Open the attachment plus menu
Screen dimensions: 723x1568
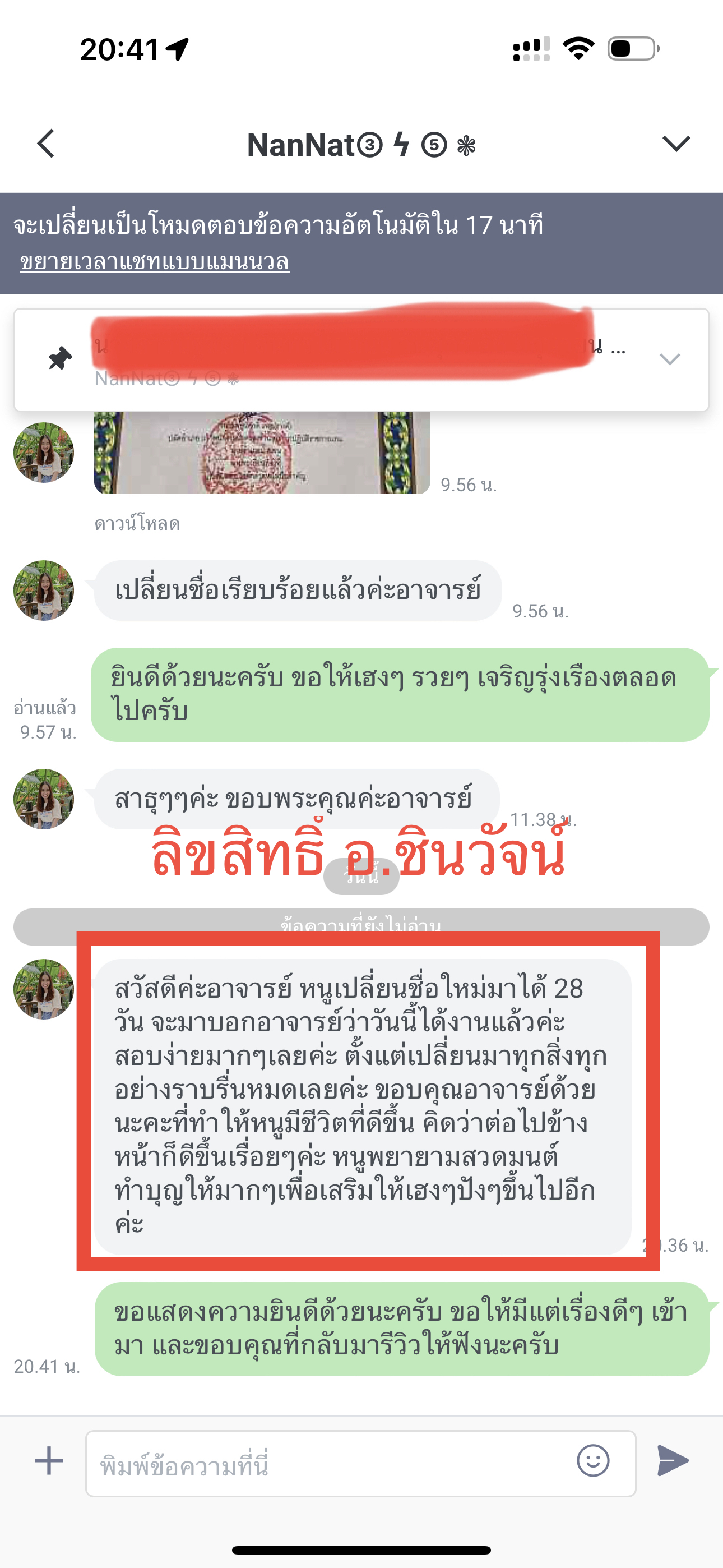(x=49, y=1461)
